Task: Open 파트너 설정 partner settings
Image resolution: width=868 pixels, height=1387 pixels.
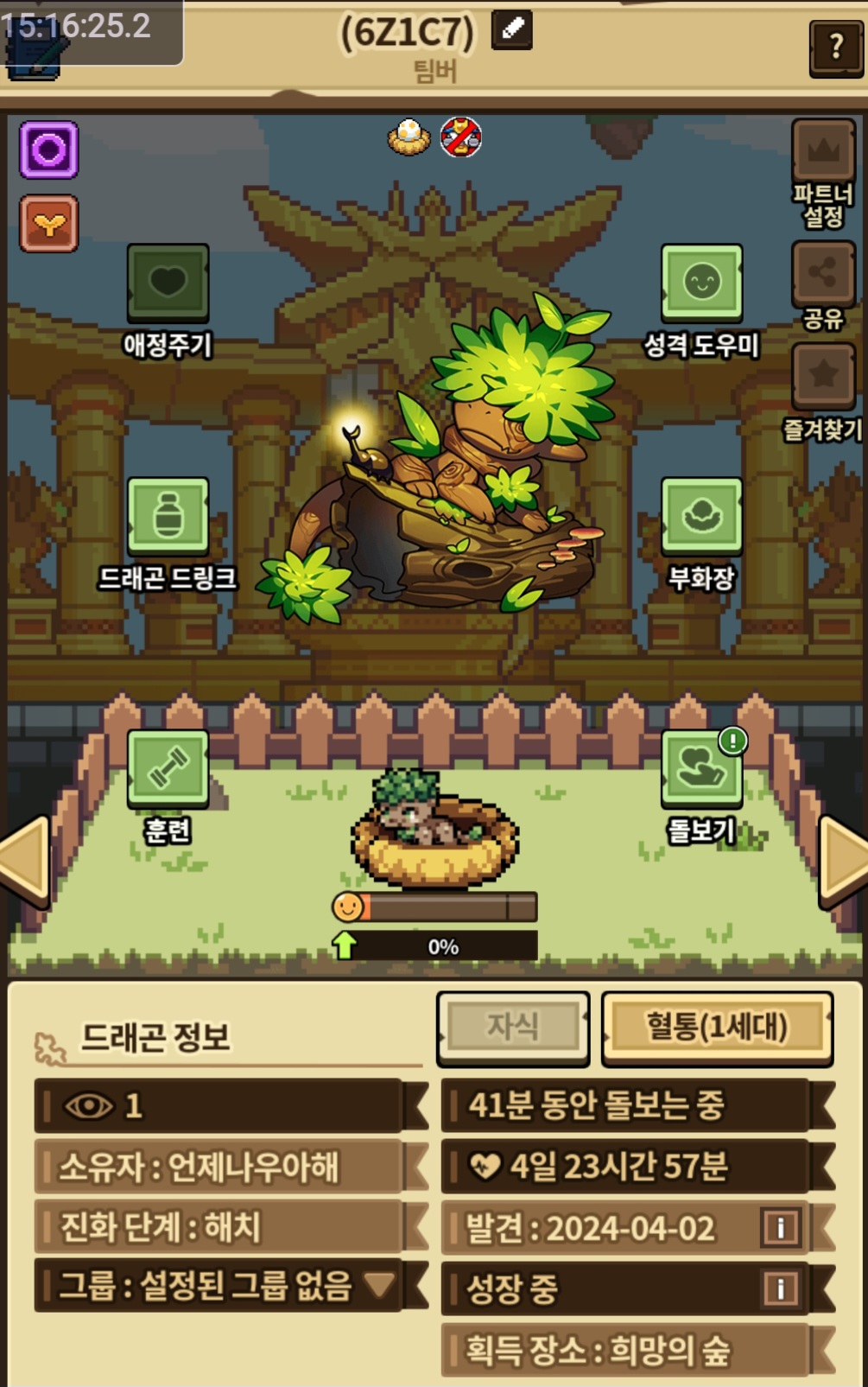Action: [x=823, y=151]
